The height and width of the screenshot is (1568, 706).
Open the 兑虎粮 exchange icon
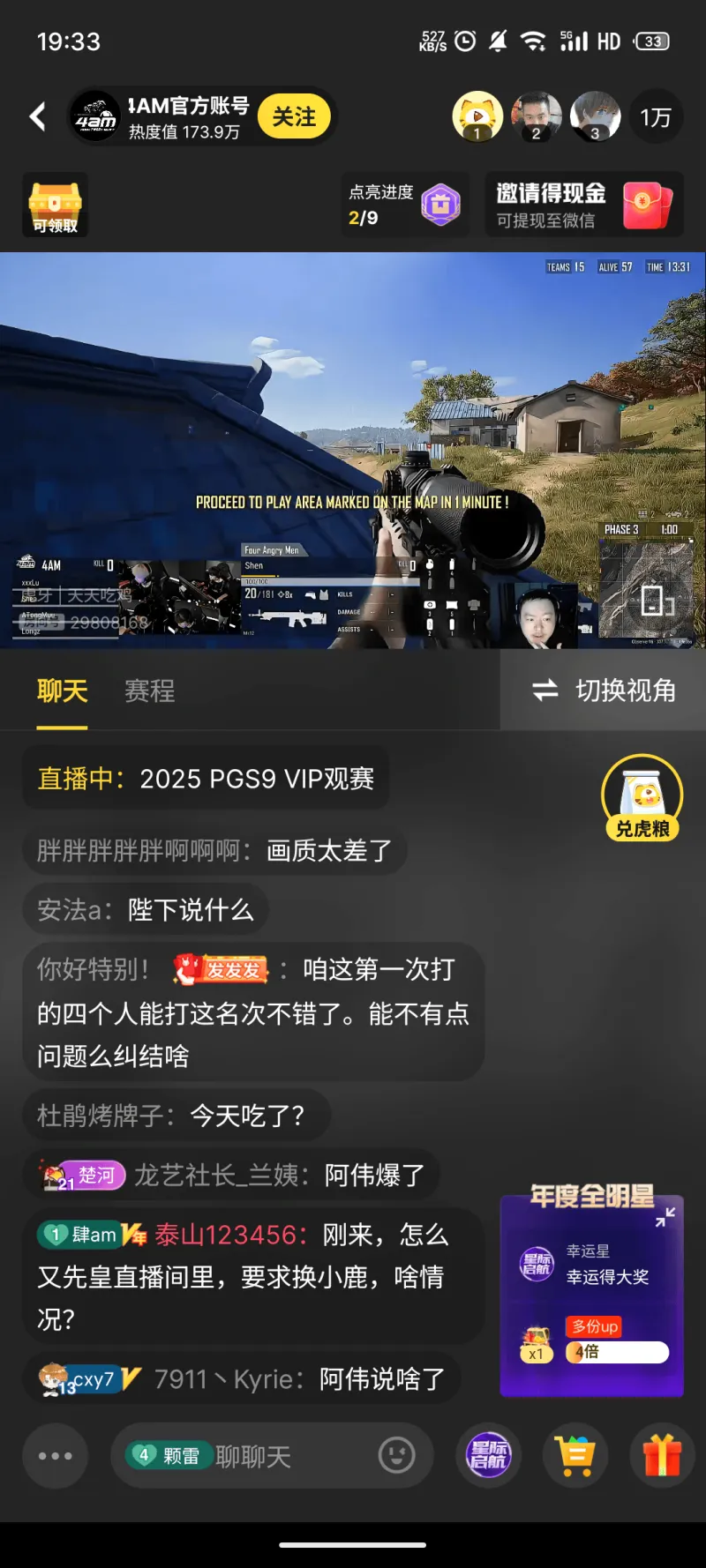tap(642, 797)
